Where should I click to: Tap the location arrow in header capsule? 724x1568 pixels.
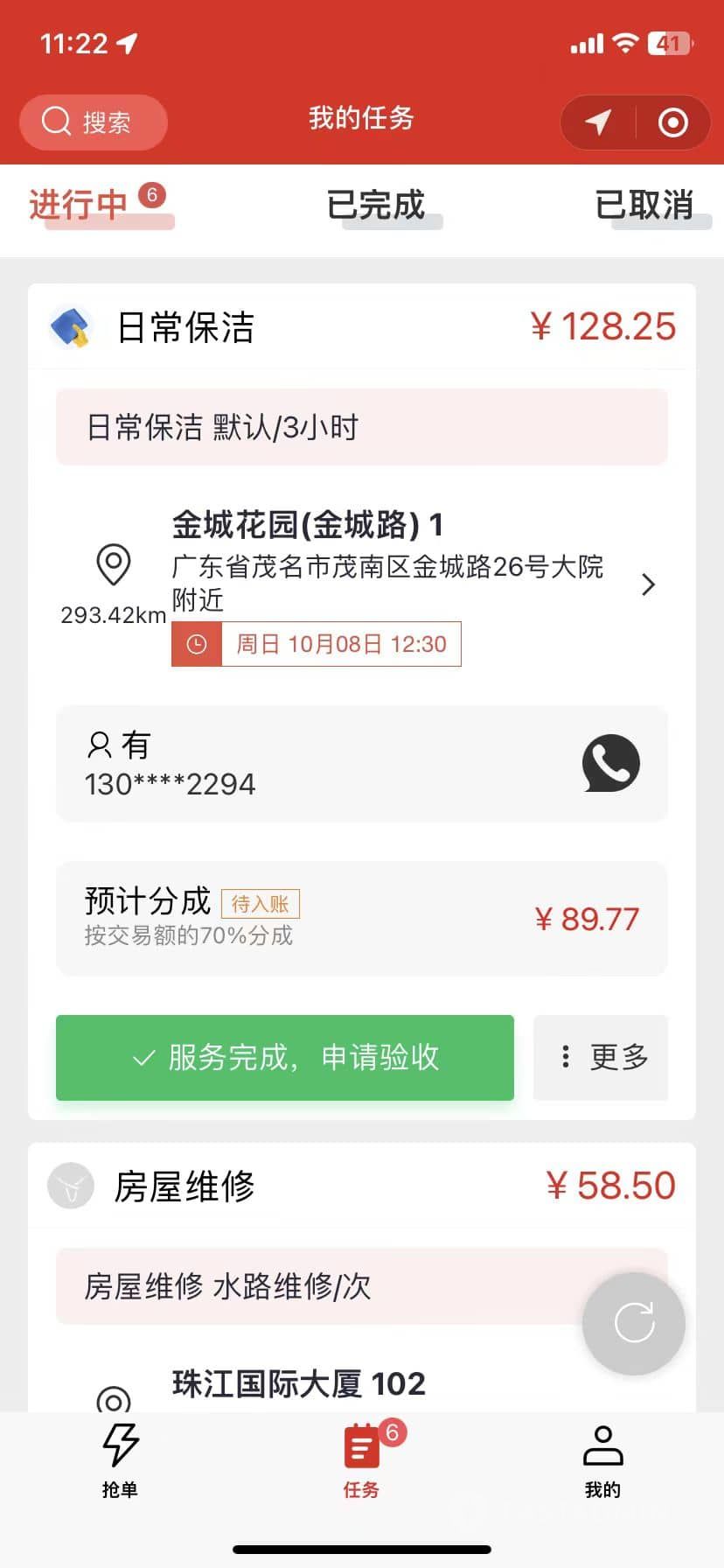tap(598, 122)
